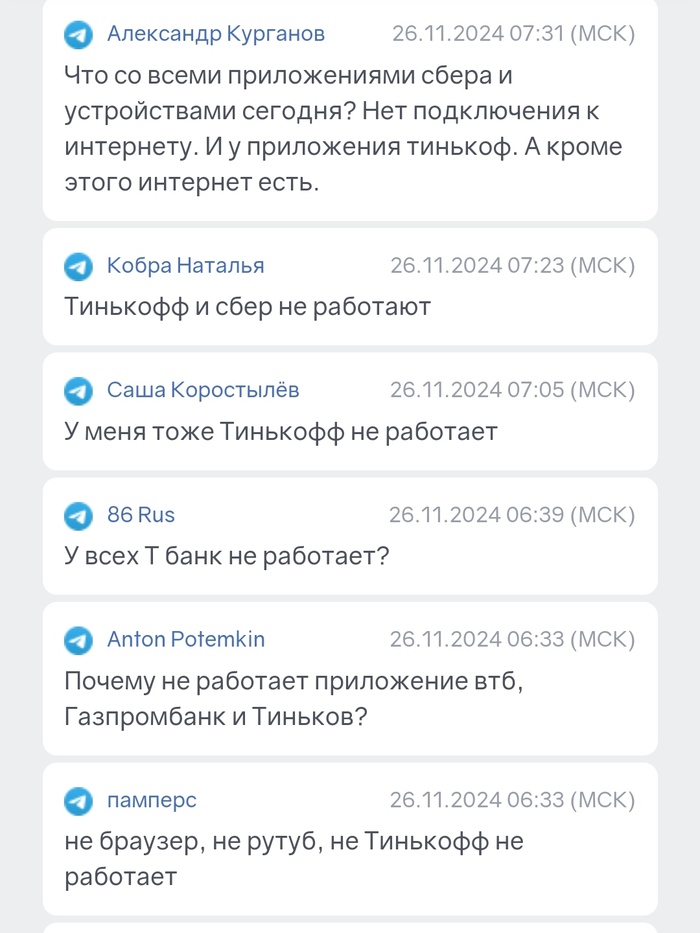Open Anton Potemkin's profile link
Screen dimensions: 700x933
tap(185, 639)
